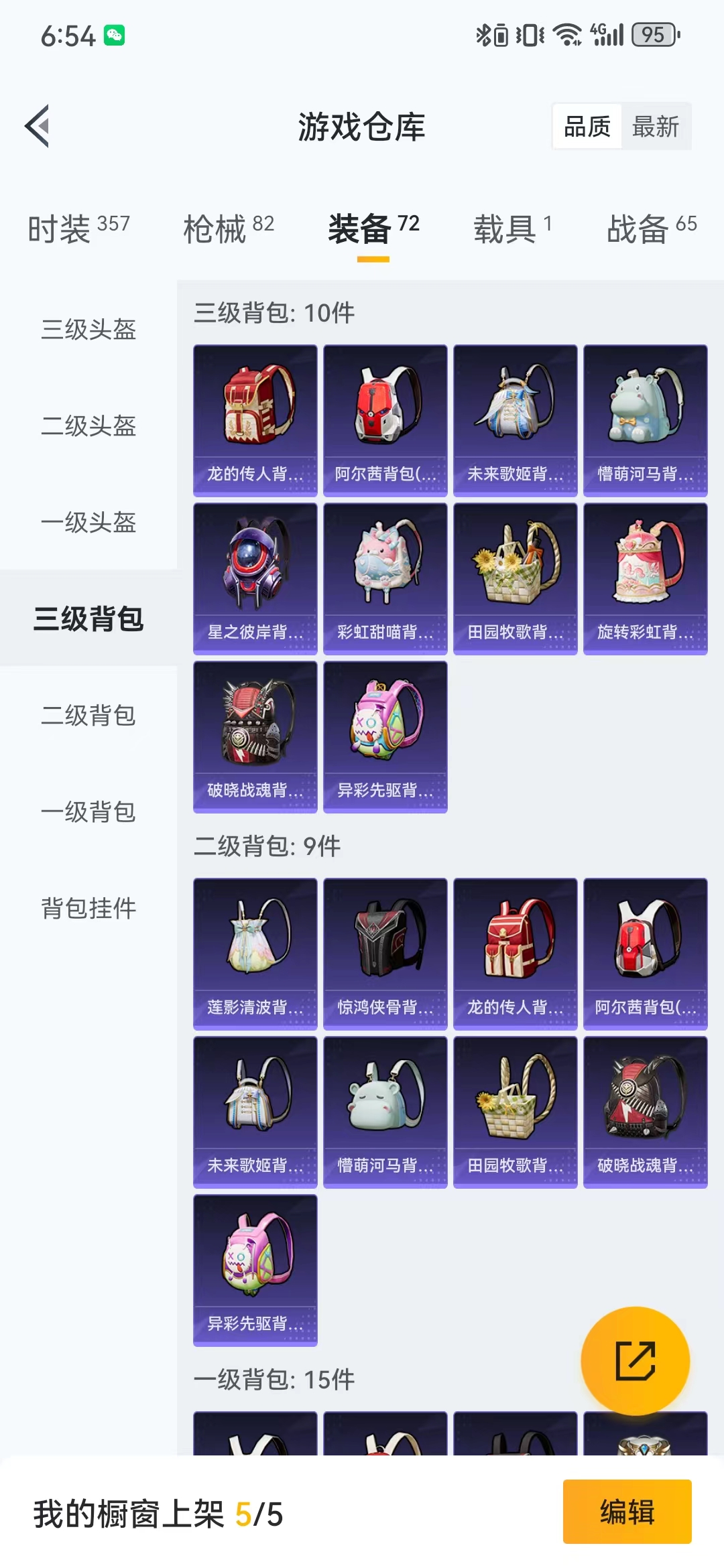Jump to the 二级背包 category
The image size is (724, 1568).
pos(88,715)
